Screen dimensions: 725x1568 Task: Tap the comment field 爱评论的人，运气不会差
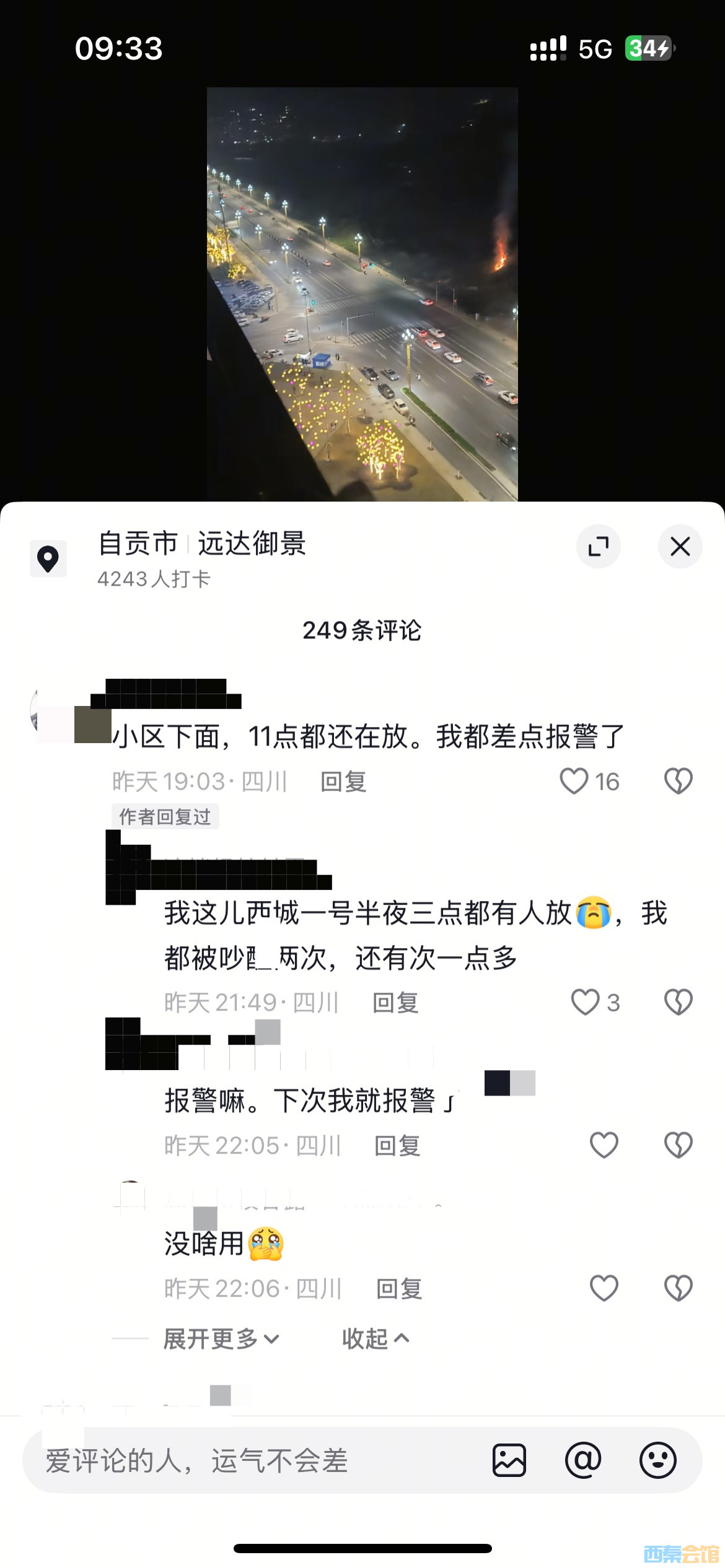click(248, 1460)
